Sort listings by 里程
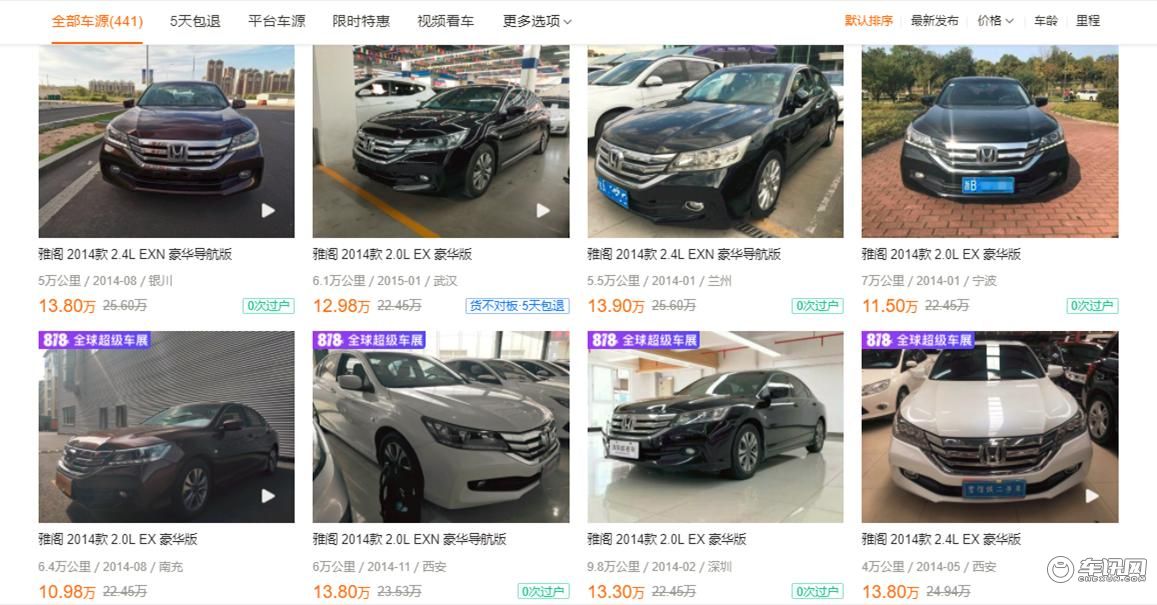 click(1088, 21)
